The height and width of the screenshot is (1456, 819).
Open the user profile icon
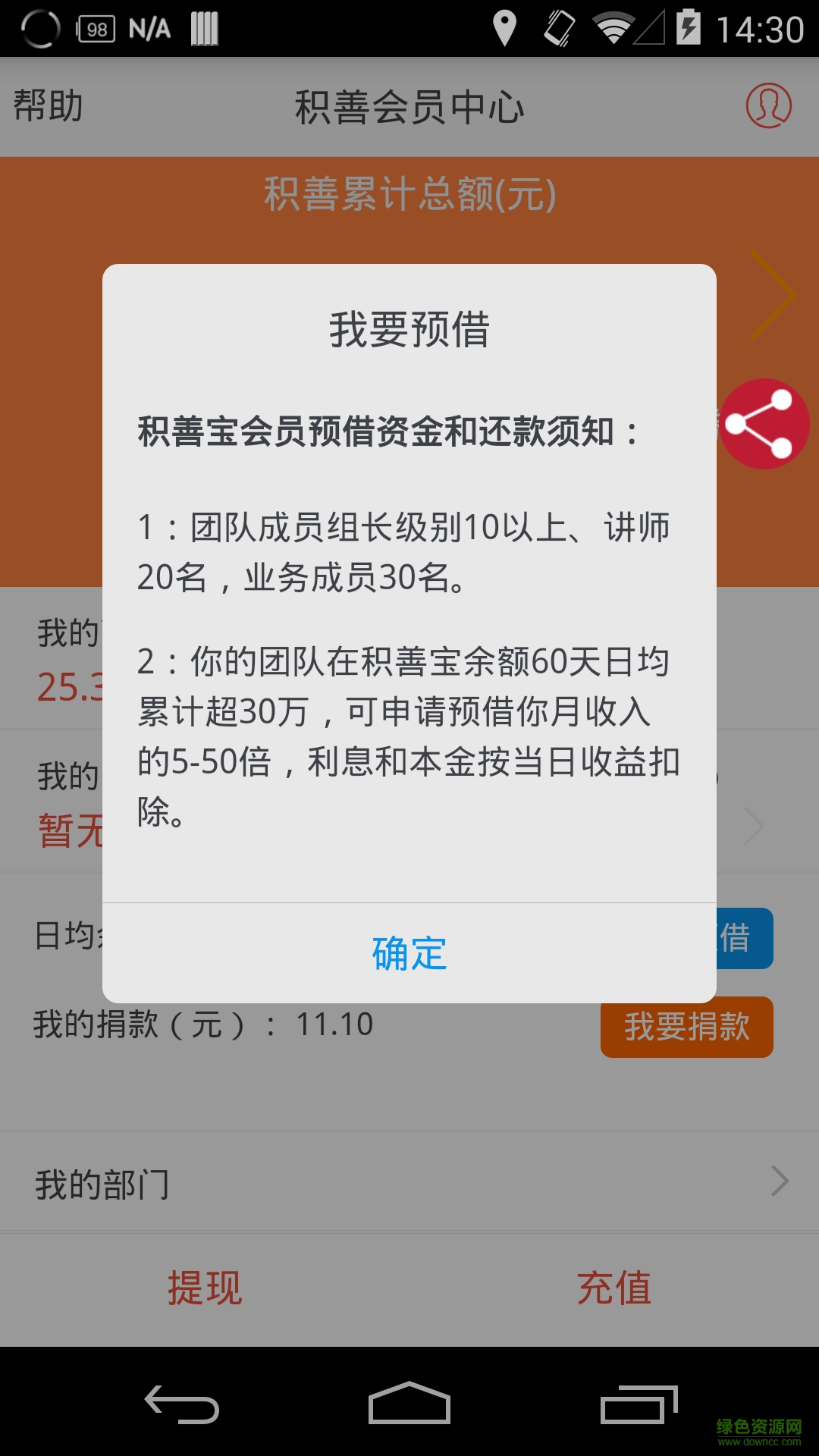[768, 105]
